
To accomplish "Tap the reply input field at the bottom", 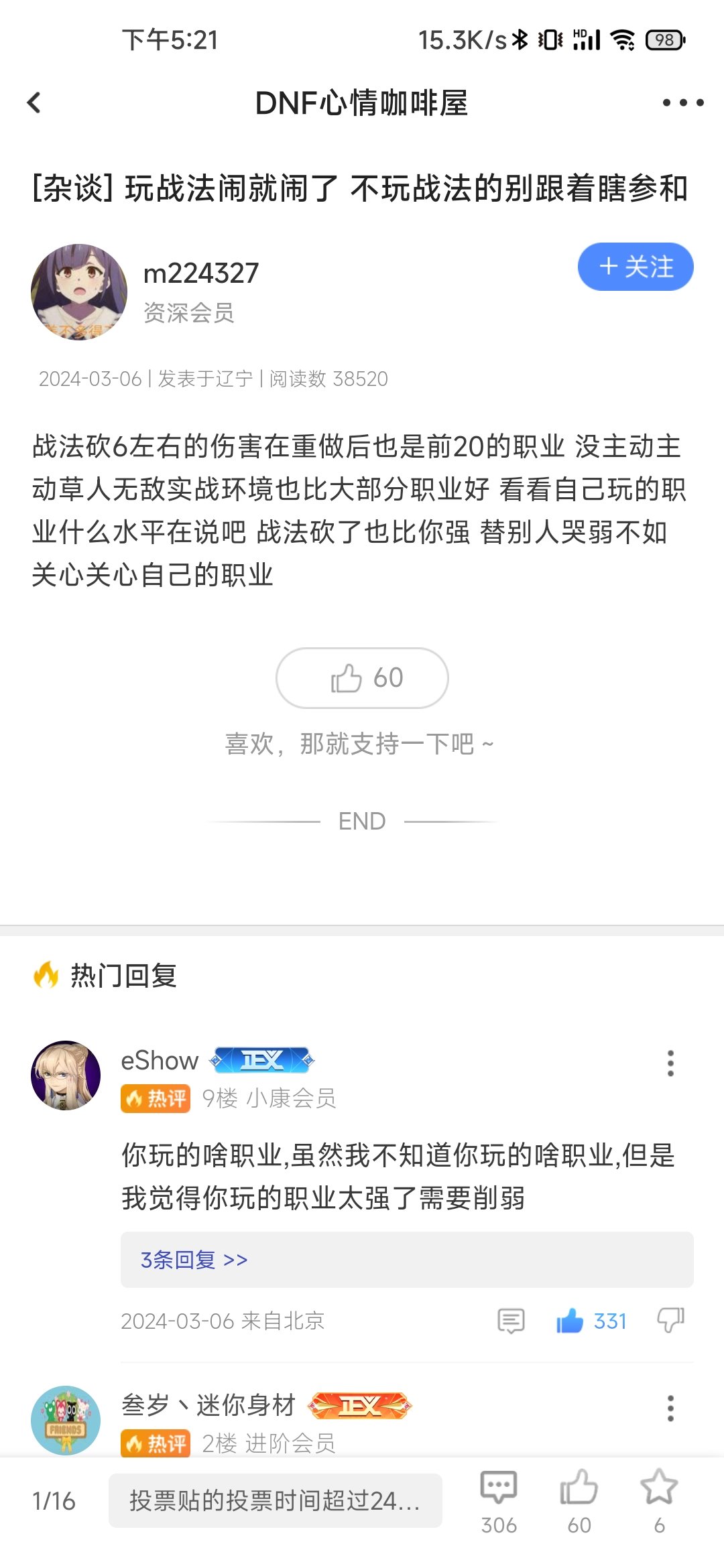I will (x=275, y=1501).
